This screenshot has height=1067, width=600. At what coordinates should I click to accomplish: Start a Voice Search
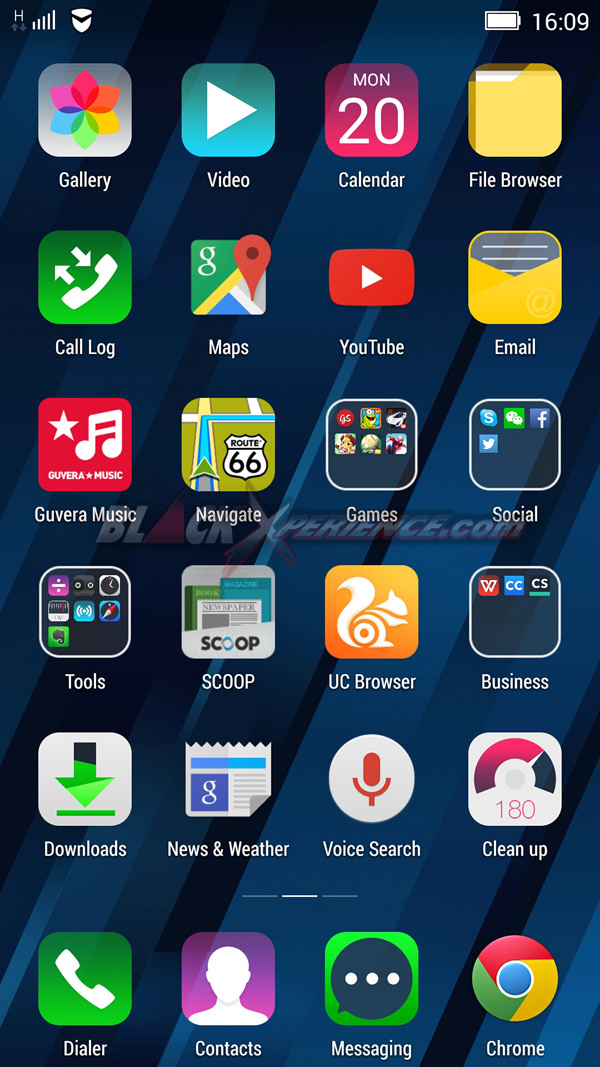(371, 779)
